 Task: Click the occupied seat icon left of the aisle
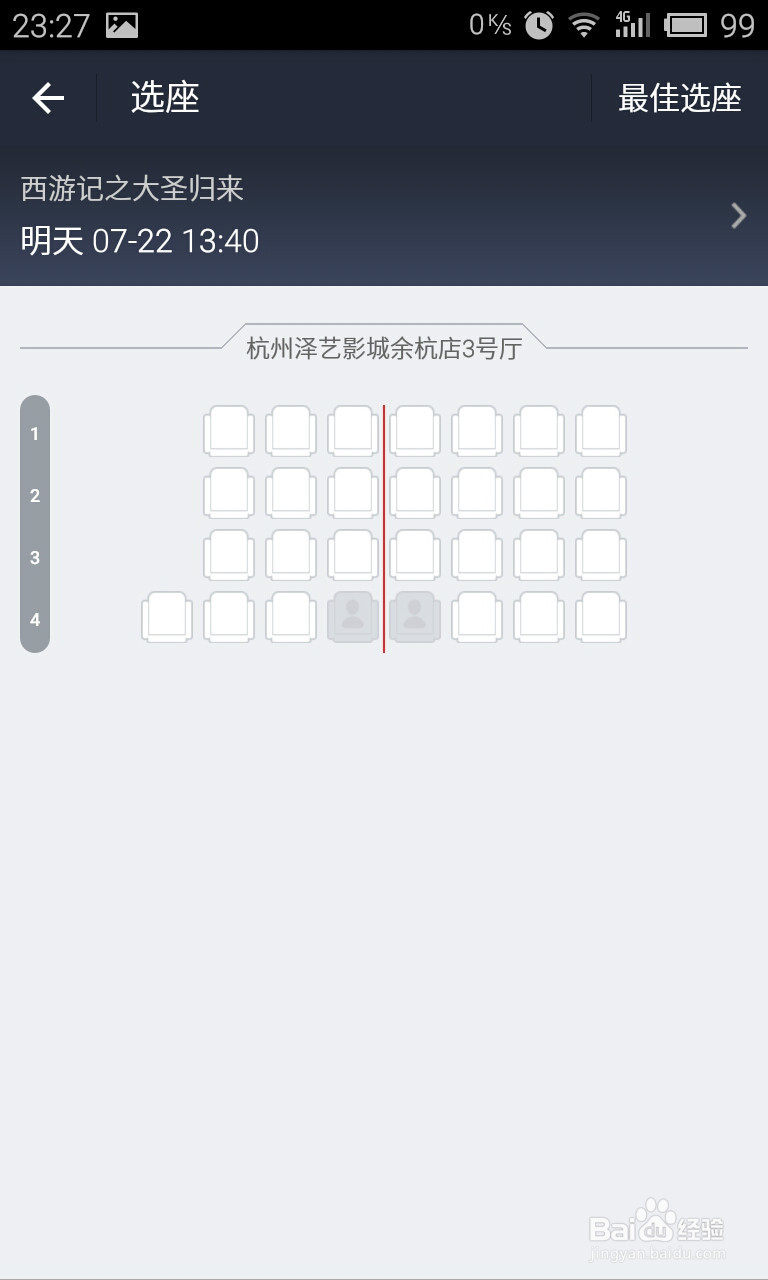352,617
